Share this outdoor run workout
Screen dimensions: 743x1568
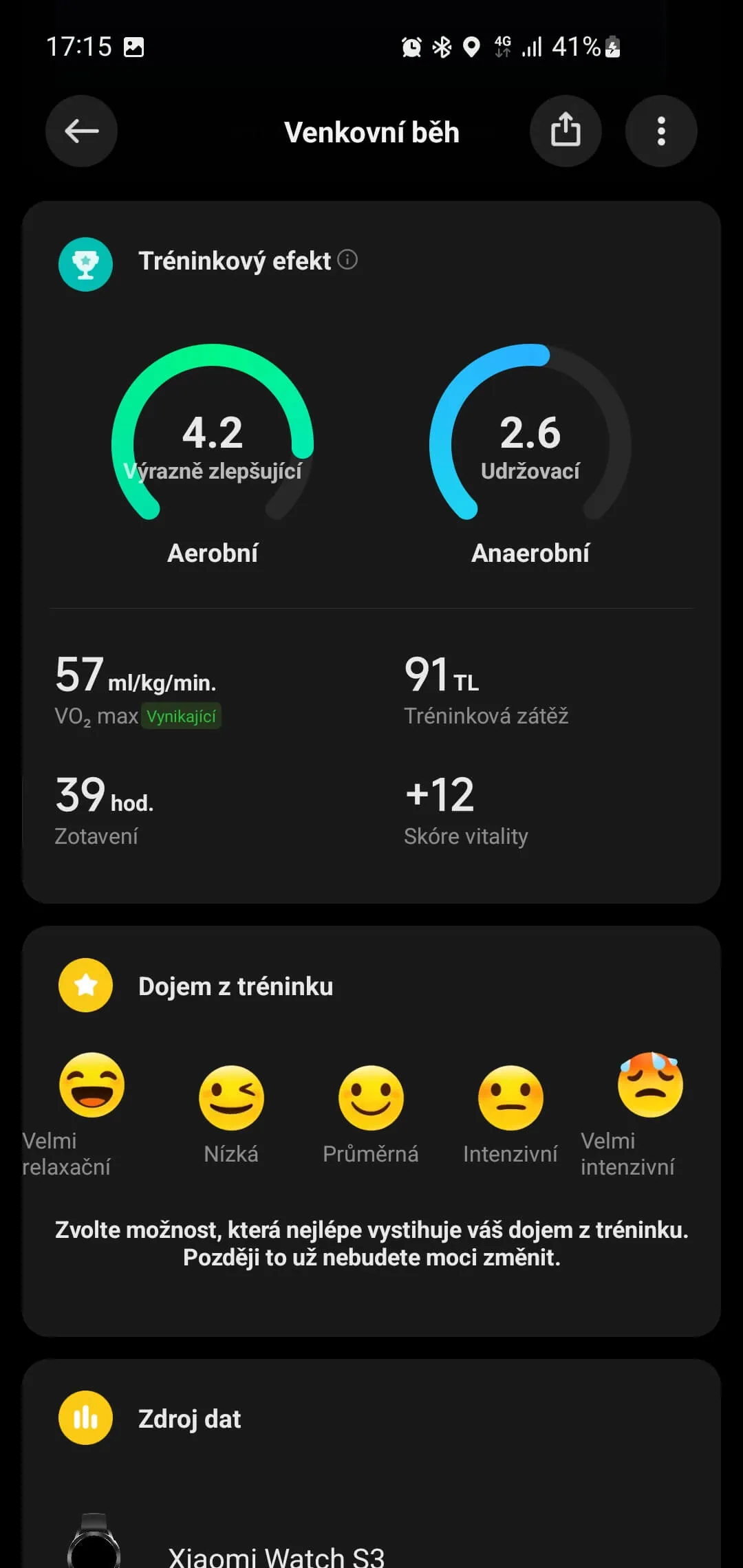pos(566,131)
